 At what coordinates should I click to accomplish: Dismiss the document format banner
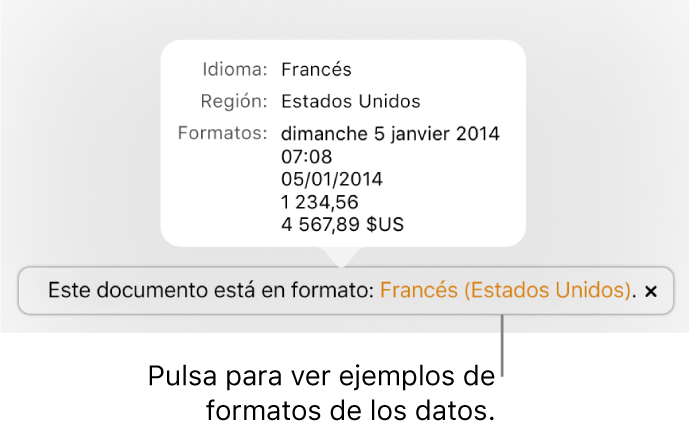[650, 292]
